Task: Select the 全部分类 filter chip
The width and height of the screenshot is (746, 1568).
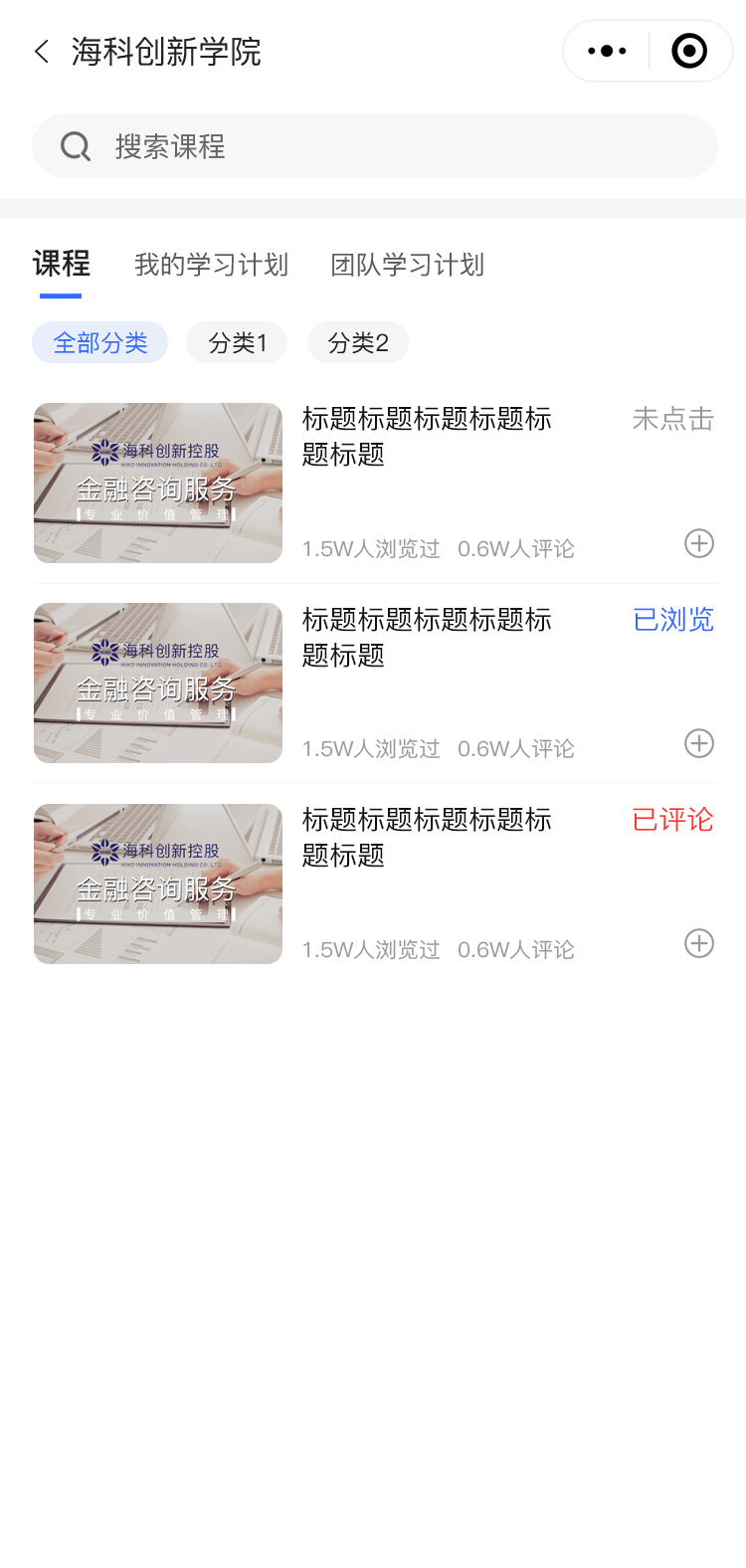Action: 100,343
